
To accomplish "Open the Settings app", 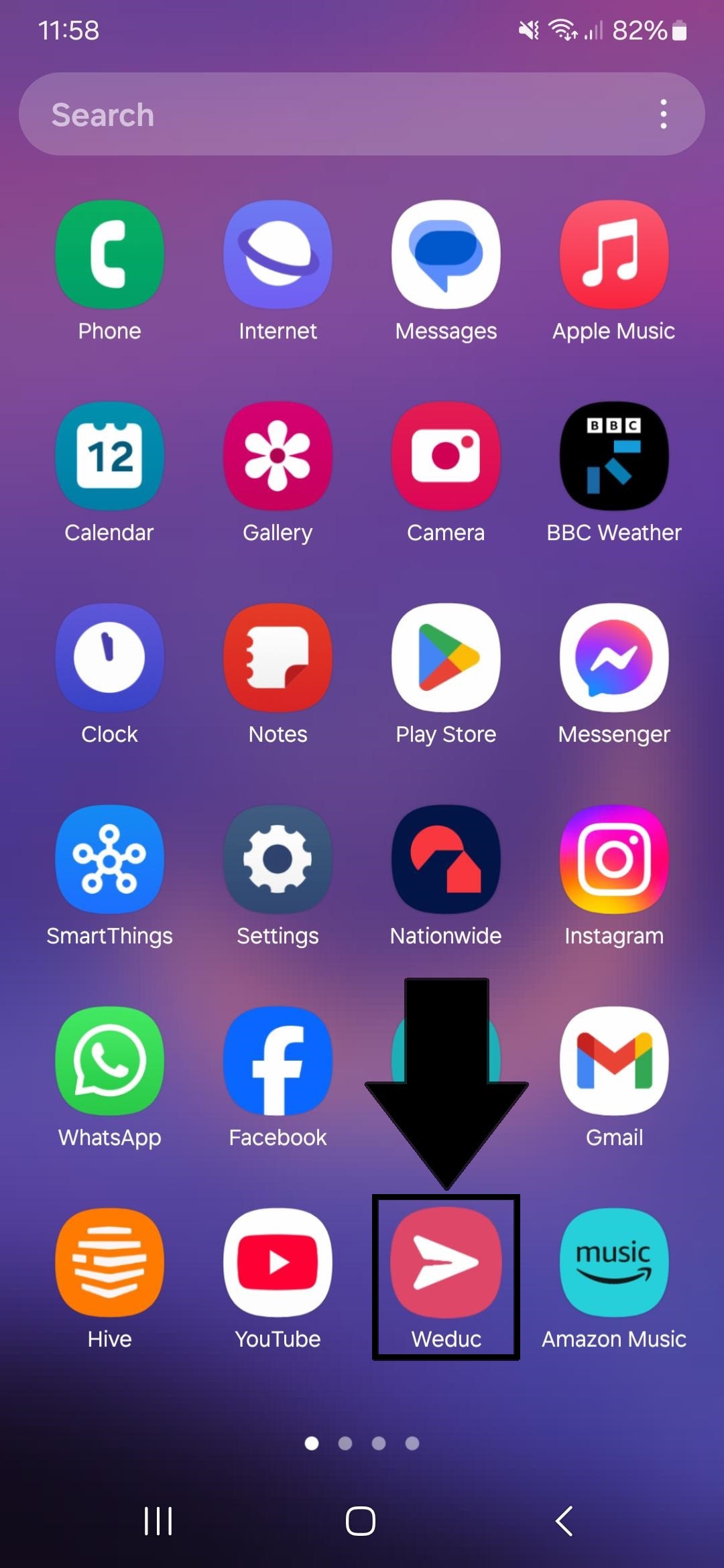I will click(278, 860).
